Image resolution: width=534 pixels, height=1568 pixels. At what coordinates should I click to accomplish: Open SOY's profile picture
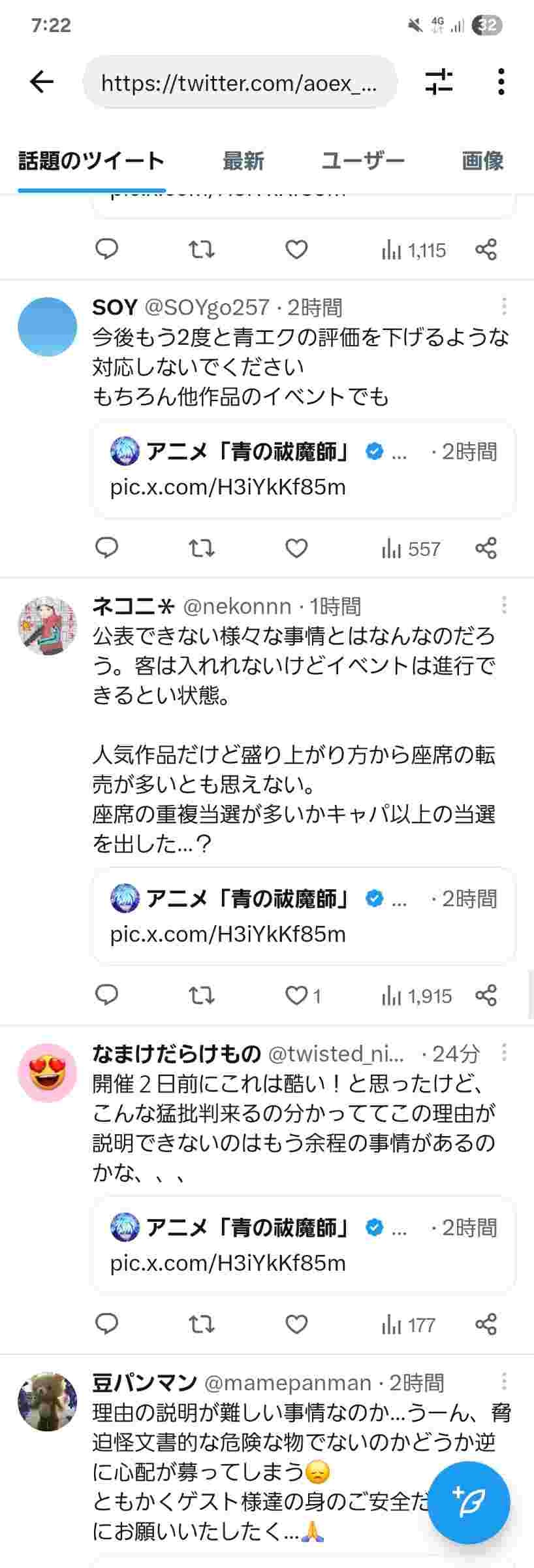pos(47,327)
